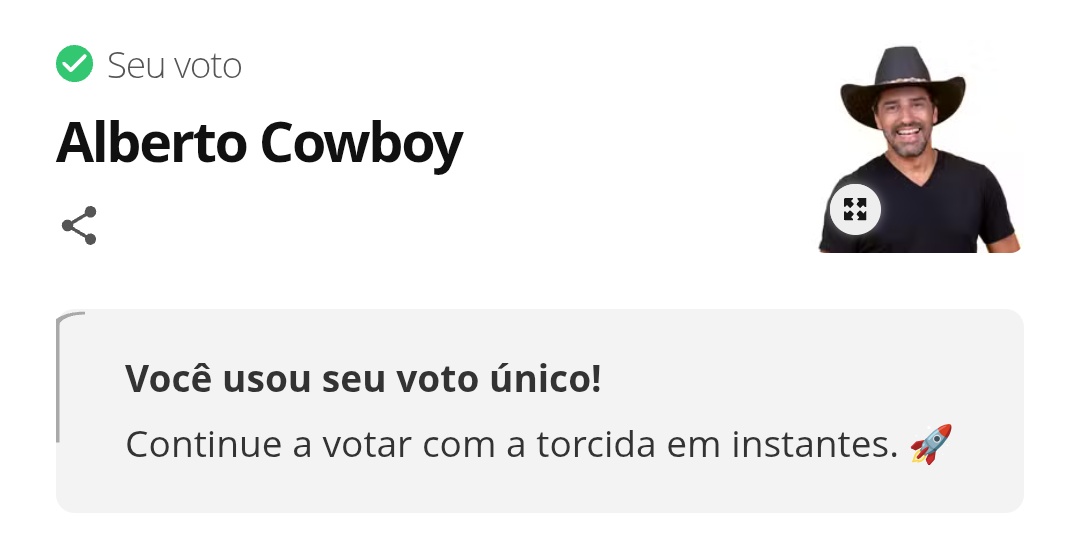The height and width of the screenshot is (539, 1080).
Task: Expand Alberto Cowboy's photo to full screen
Action: tap(855, 209)
